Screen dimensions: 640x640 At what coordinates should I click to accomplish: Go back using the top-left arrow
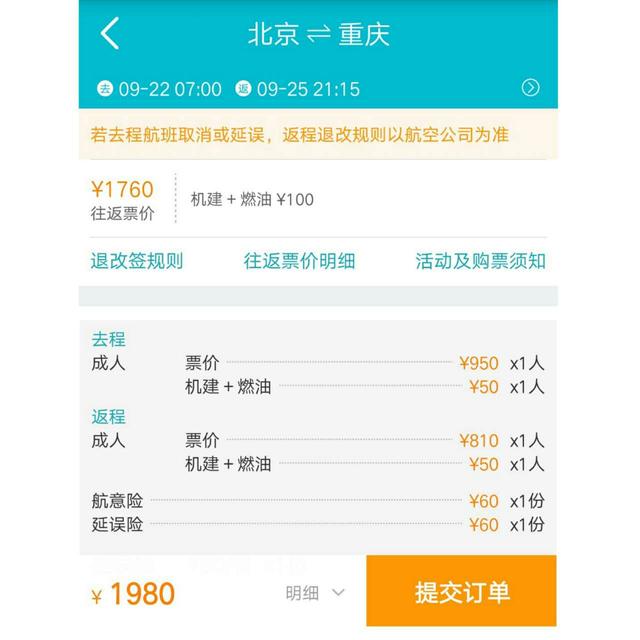pos(110,34)
